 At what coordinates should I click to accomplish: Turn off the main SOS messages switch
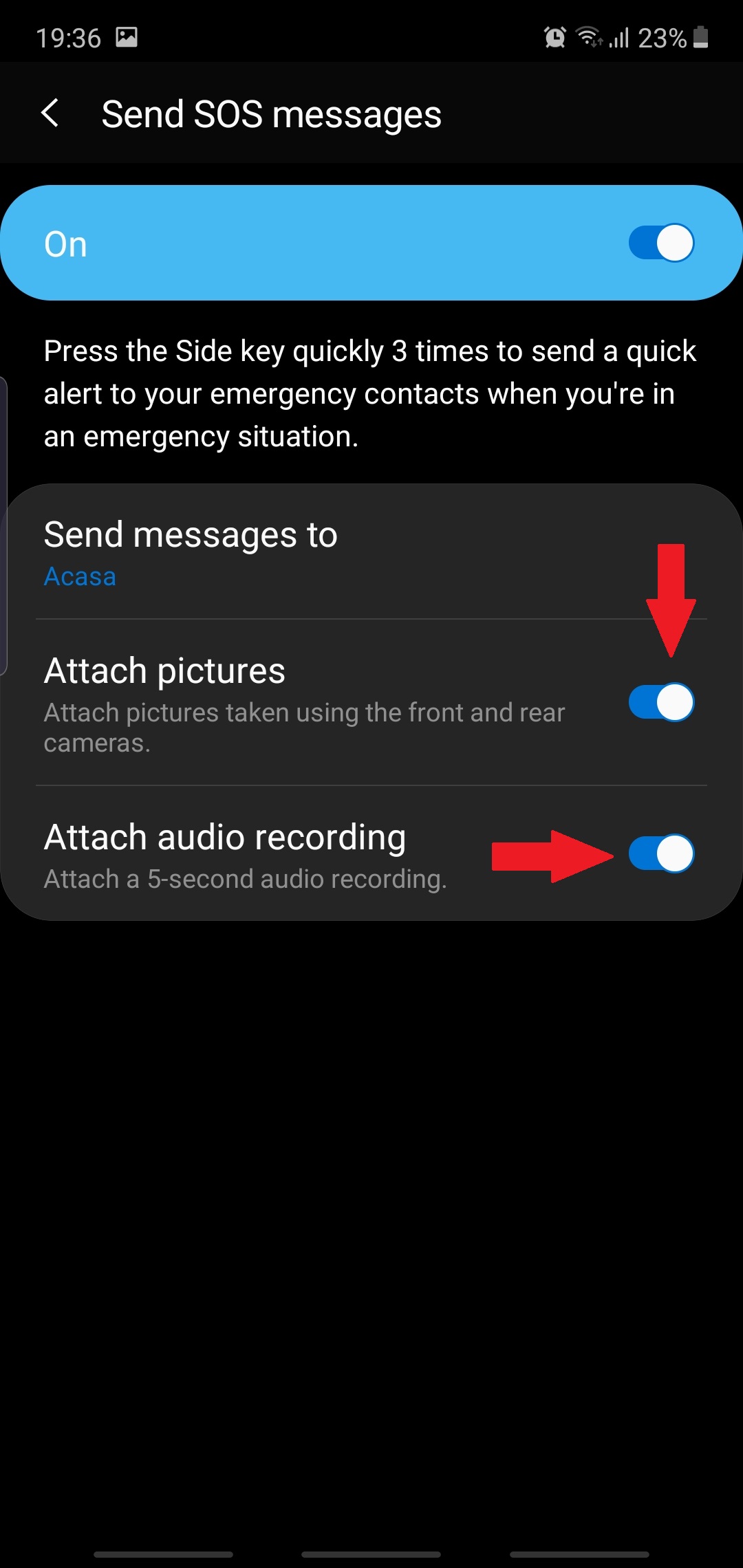point(660,243)
